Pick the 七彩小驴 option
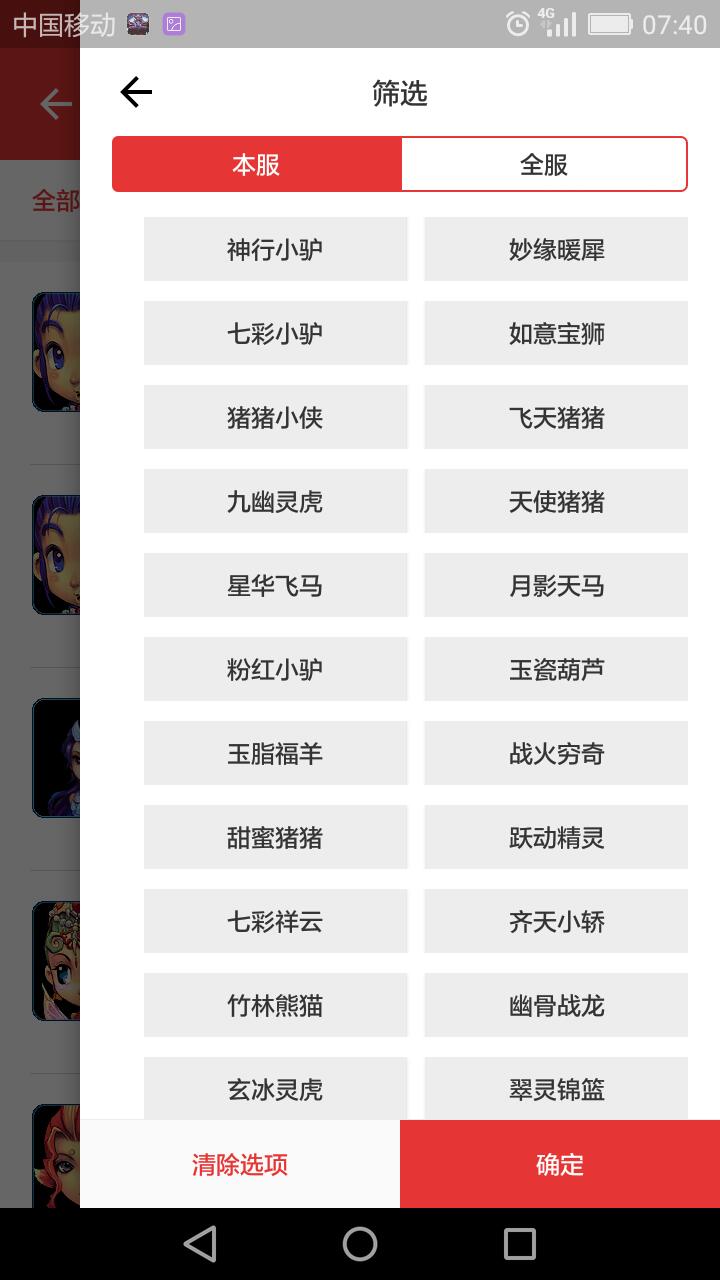Viewport: 720px width, 1280px height. point(275,333)
